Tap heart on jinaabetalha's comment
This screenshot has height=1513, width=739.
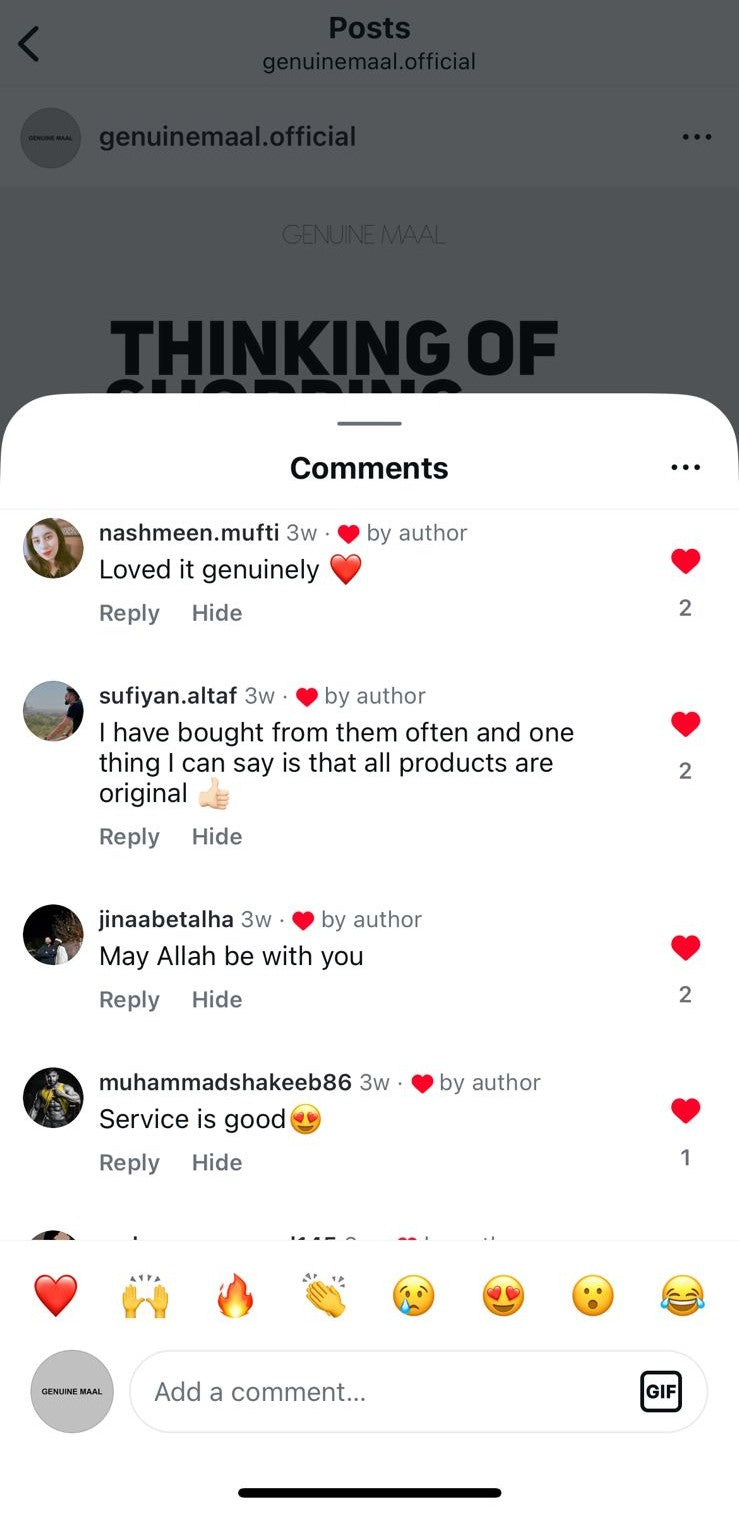pyautogui.click(x=685, y=948)
